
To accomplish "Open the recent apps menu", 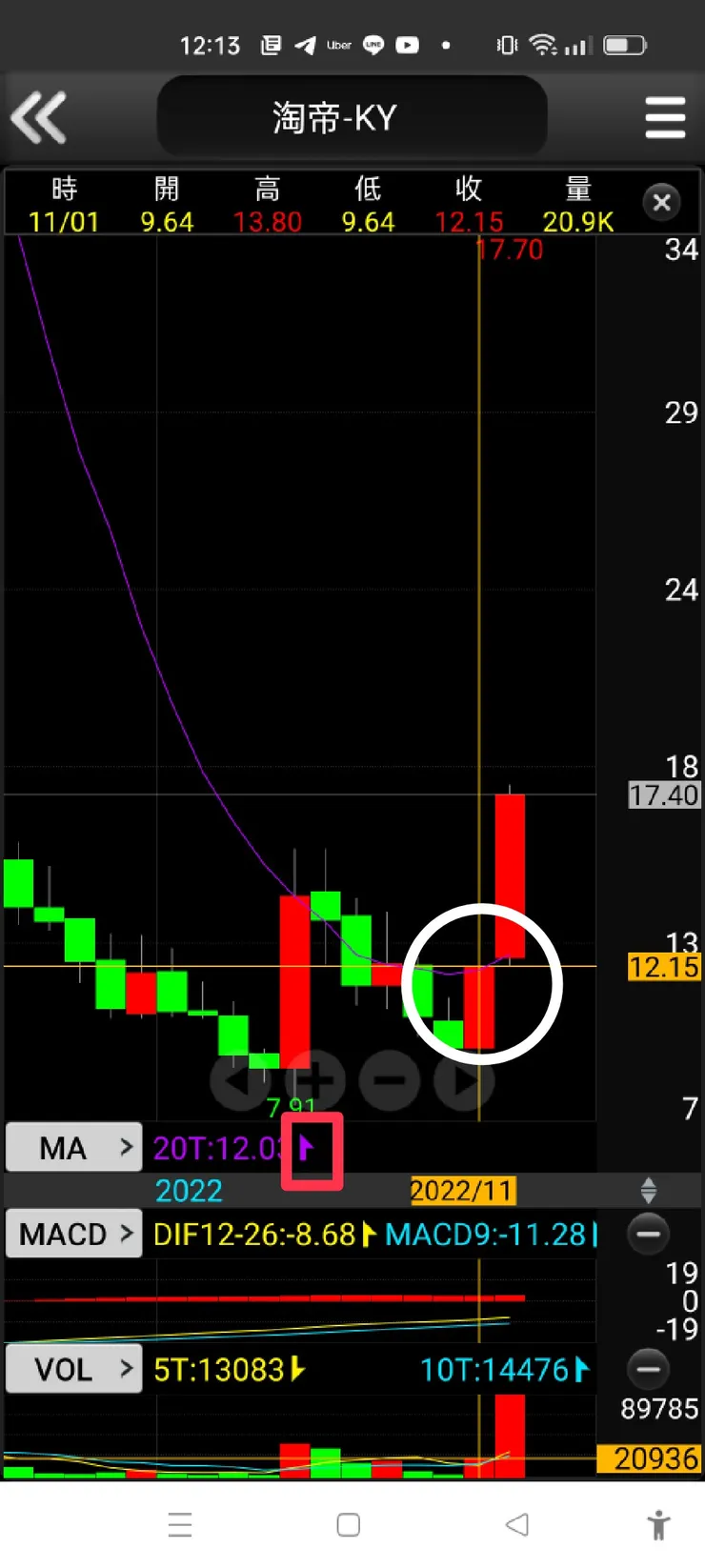I will tap(180, 1524).
